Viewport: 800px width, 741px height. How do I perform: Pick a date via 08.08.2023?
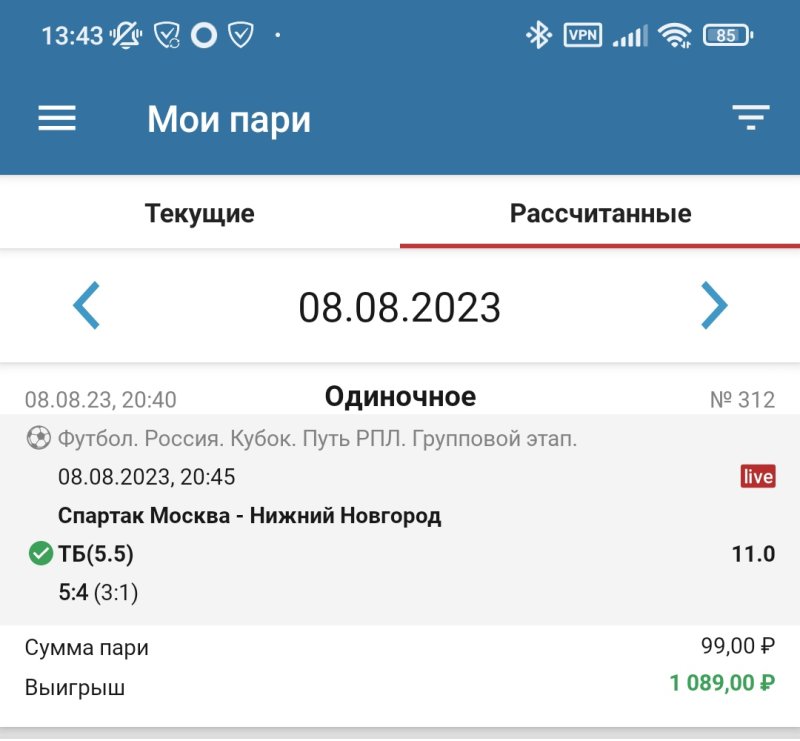pyautogui.click(x=399, y=307)
